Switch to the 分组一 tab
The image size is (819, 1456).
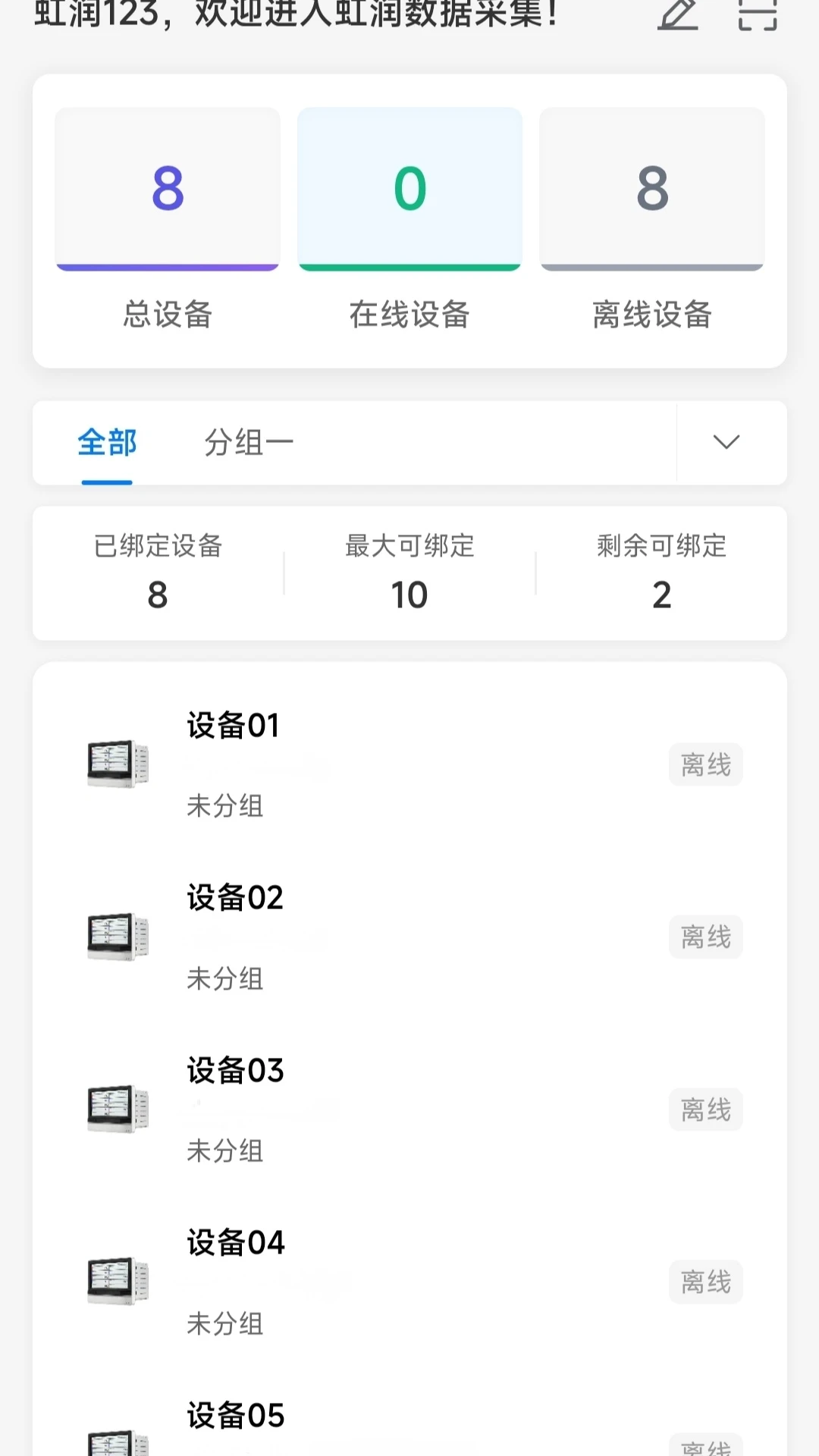(249, 443)
